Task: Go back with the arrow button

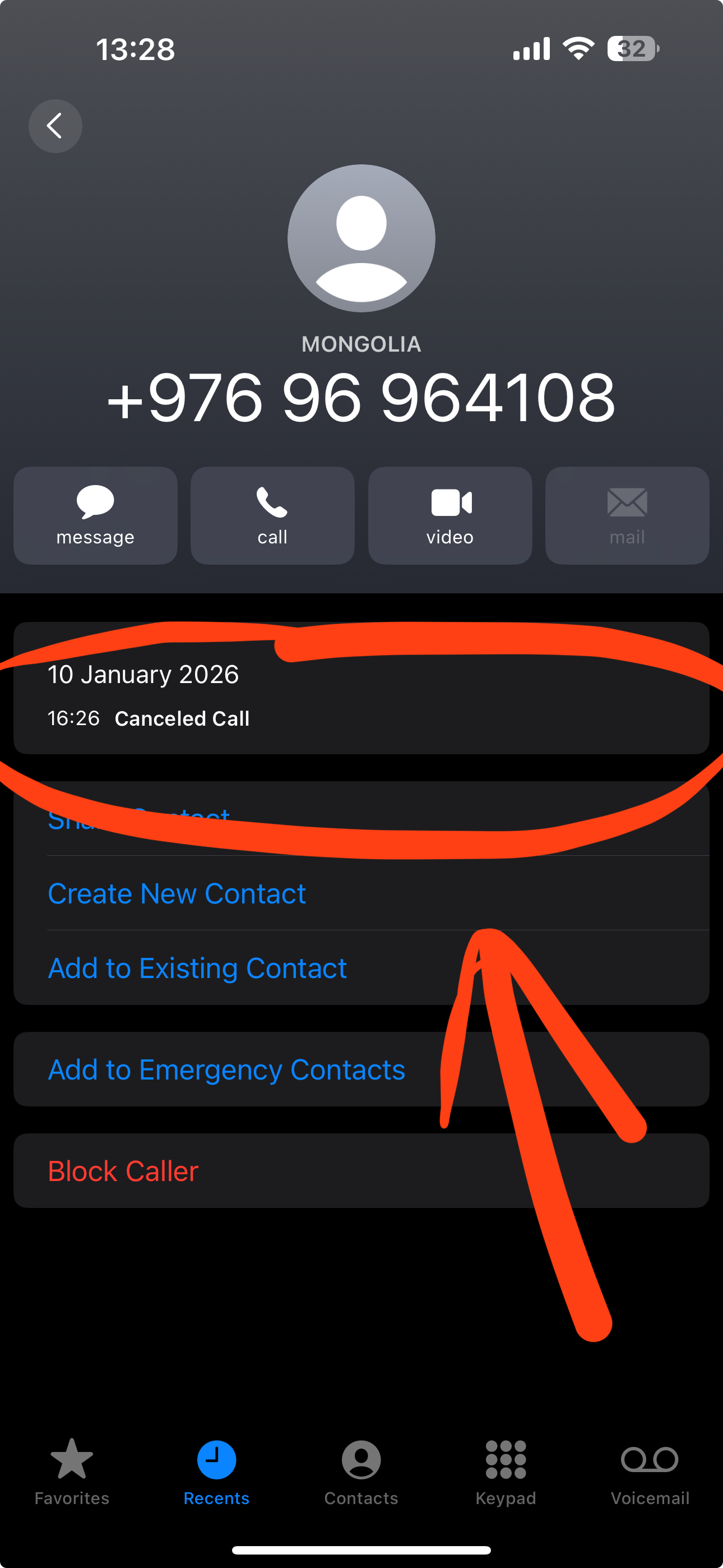Action: [55, 126]
